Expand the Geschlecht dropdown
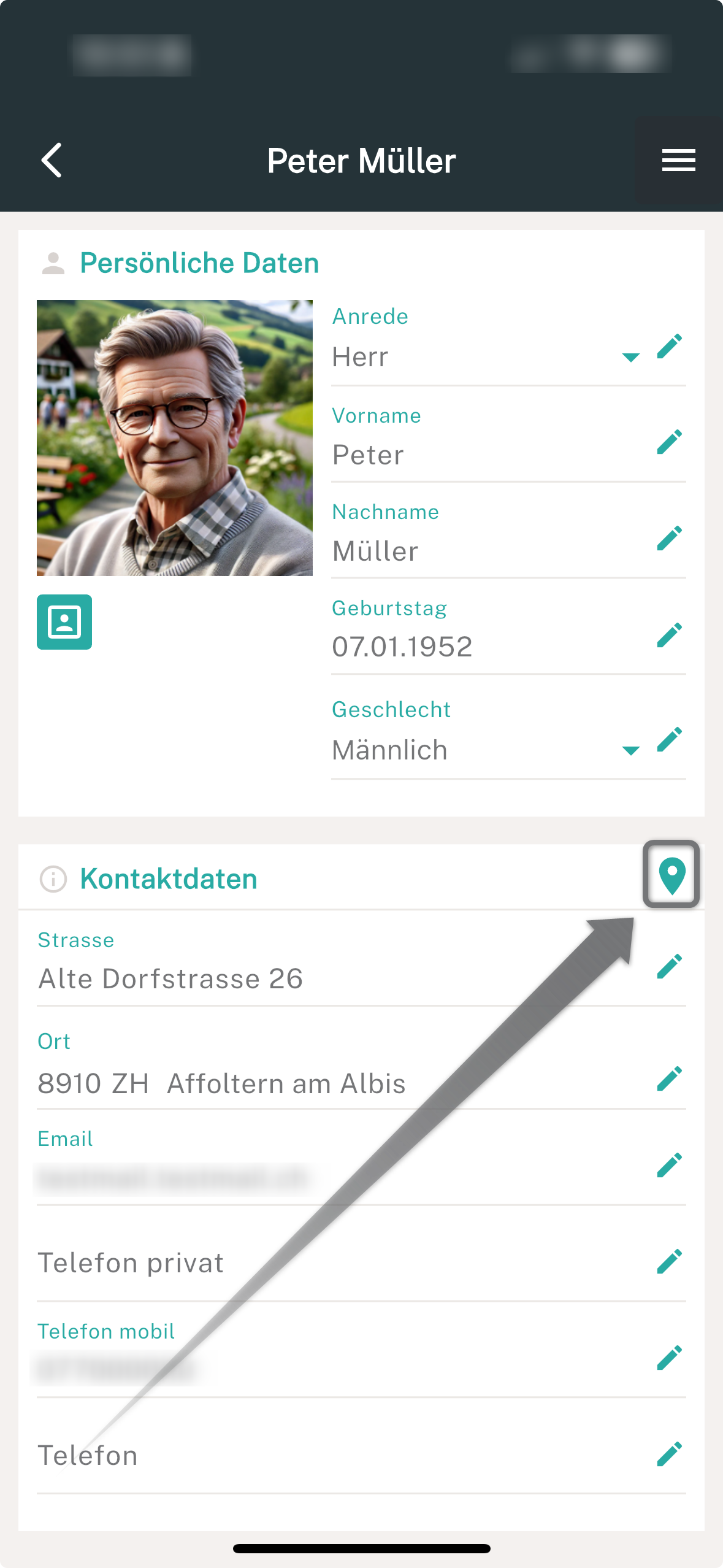Screen dimensions: 723x1568 point(630,750)
